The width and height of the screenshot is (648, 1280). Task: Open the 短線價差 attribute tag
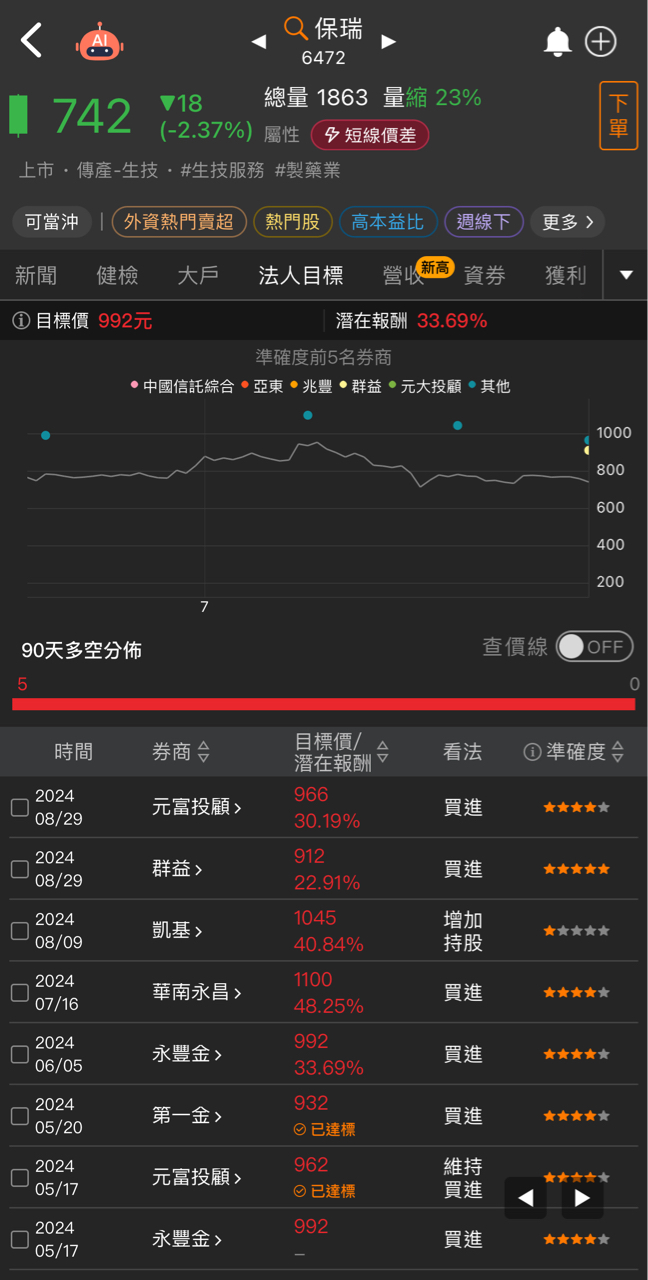point(370,135)
